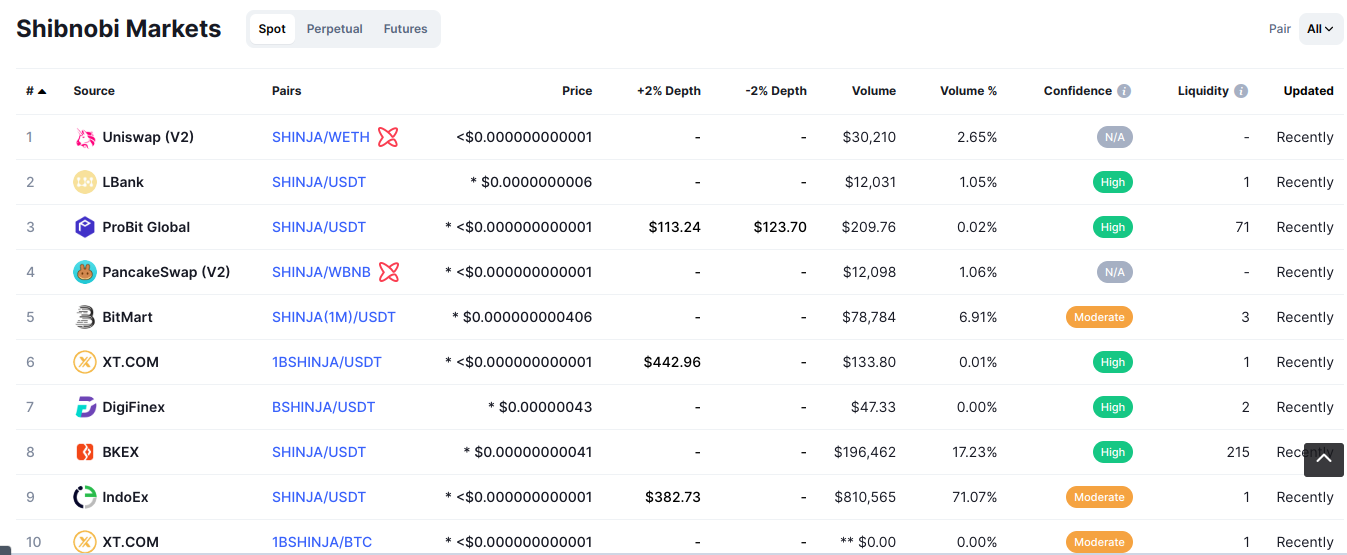Screen dimensions: 1347x555
Task: Open Uniswap (V2) exchange page
Action: [x=147, y=137]
